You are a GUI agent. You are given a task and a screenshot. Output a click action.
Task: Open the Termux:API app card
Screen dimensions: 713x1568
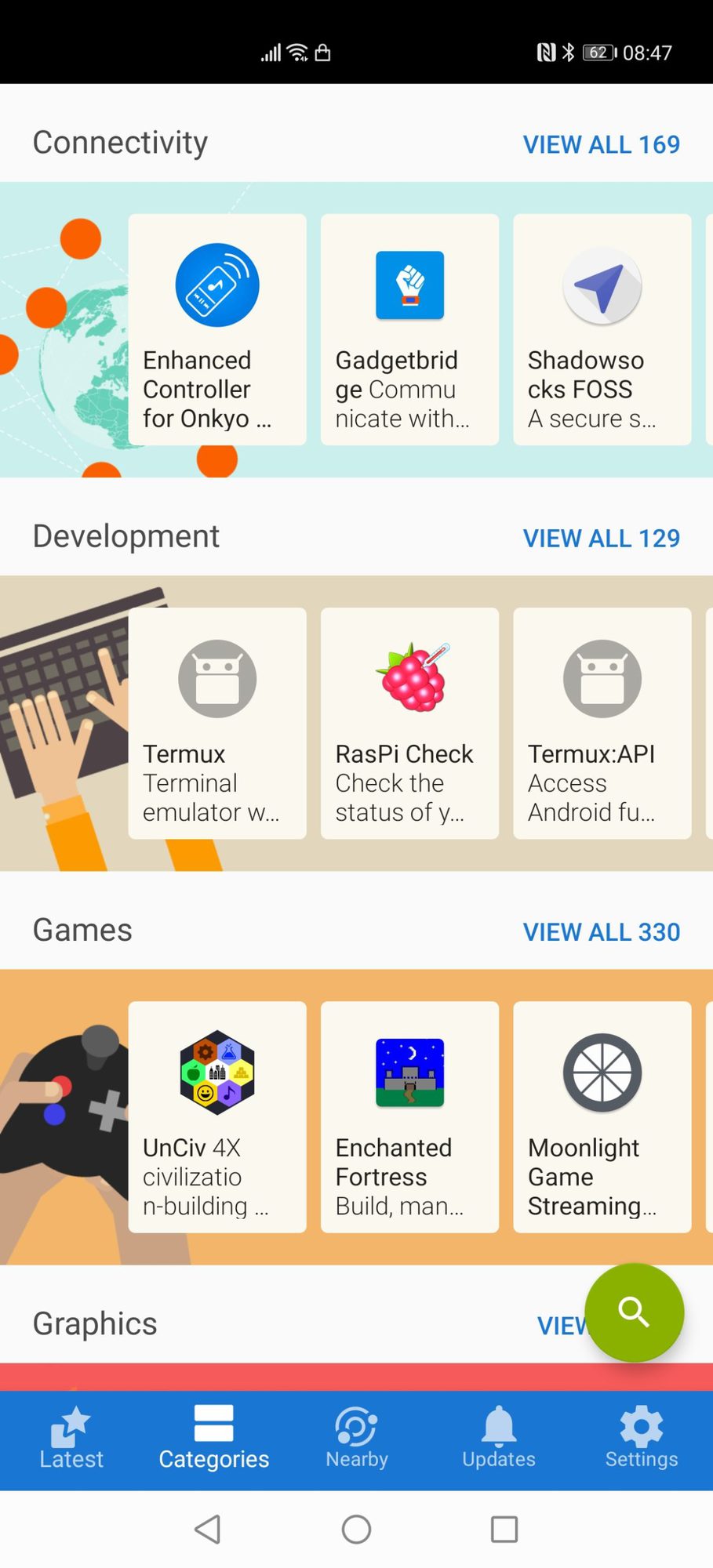[602, 724]
